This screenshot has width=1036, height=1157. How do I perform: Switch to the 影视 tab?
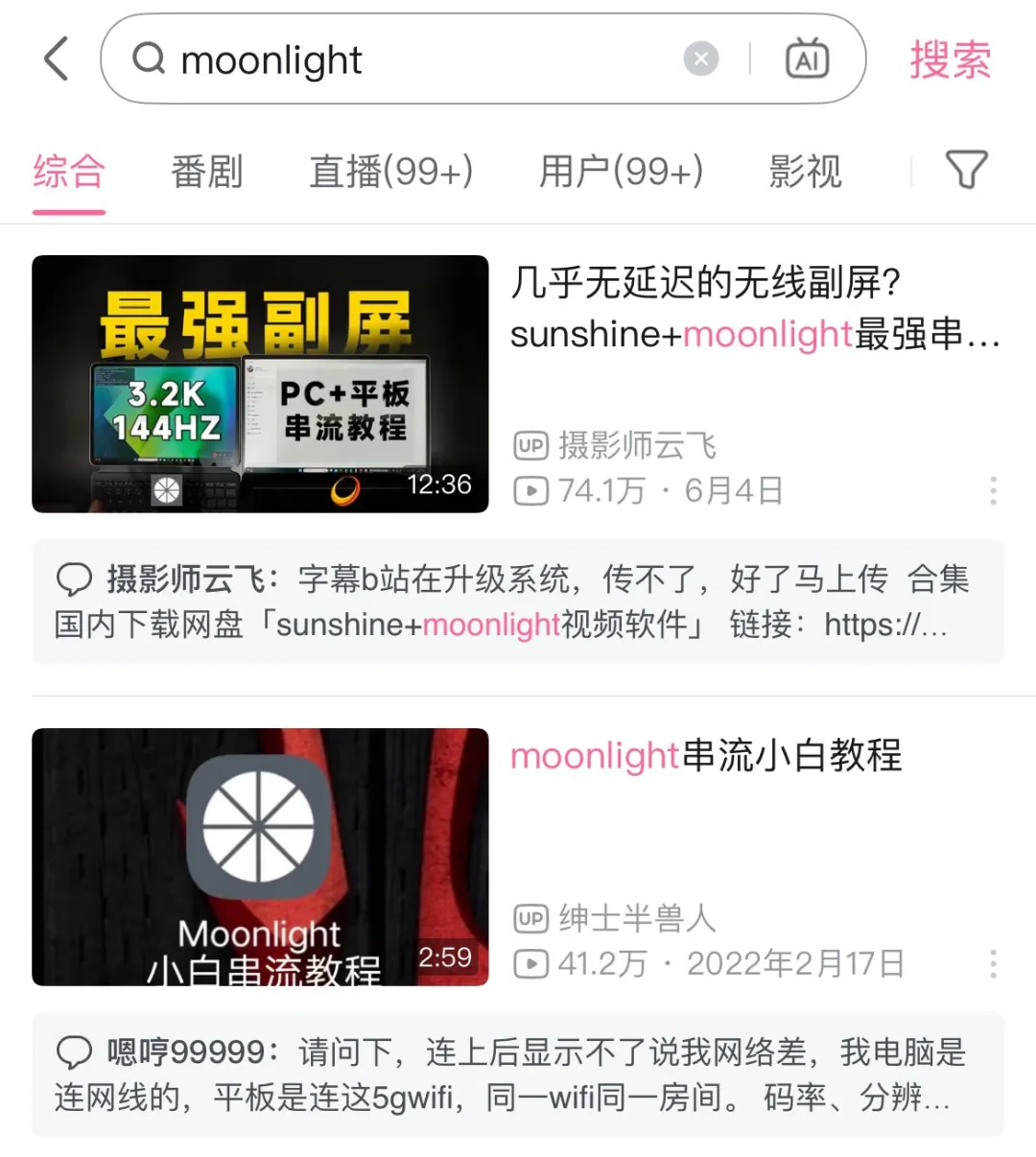(x=805, y=172)
